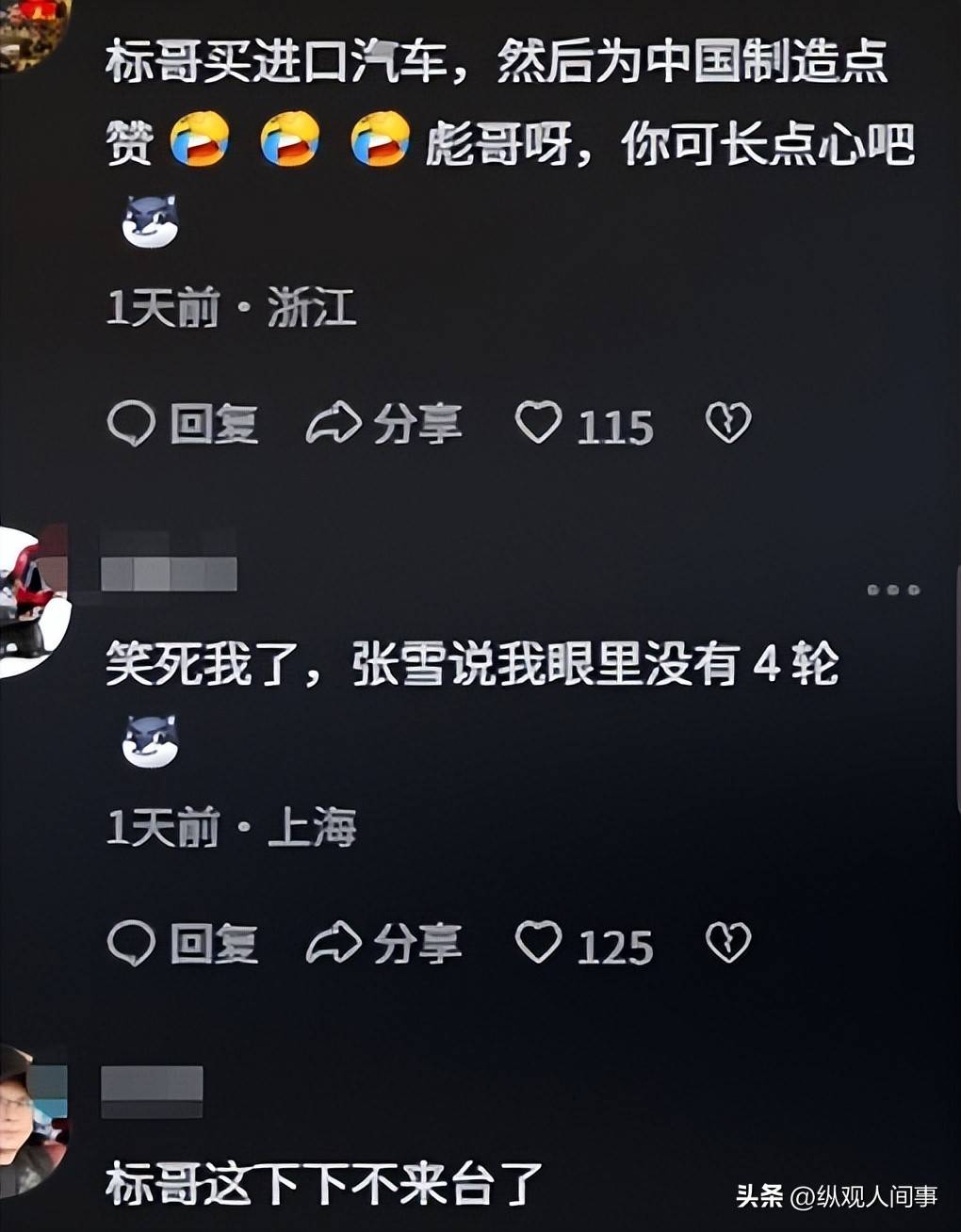This screenshot has height=1232, width=961.
Task: Reply to the Zhejiang comment with 115 likes
Action: (x=182, y=424)
